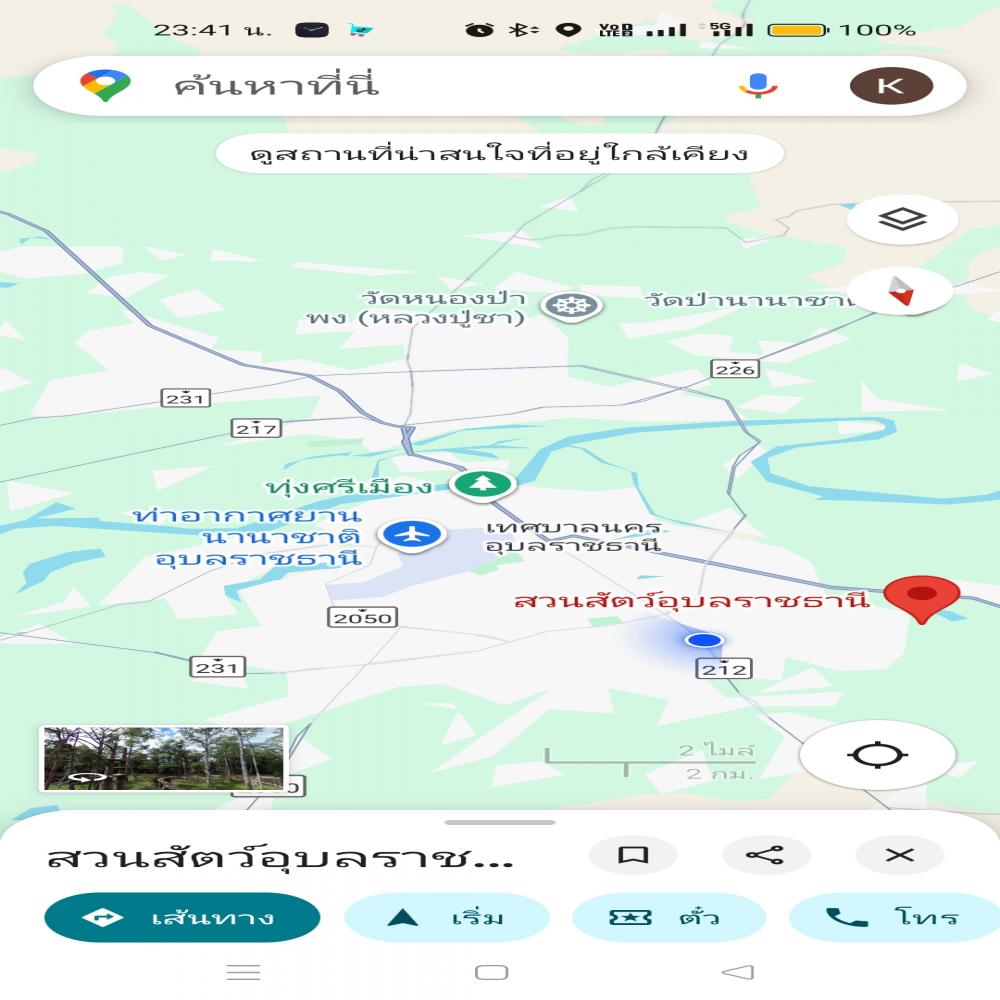
Task: Open the K account profile avatar
Action: pyautogui.click(x=890, y=86)
